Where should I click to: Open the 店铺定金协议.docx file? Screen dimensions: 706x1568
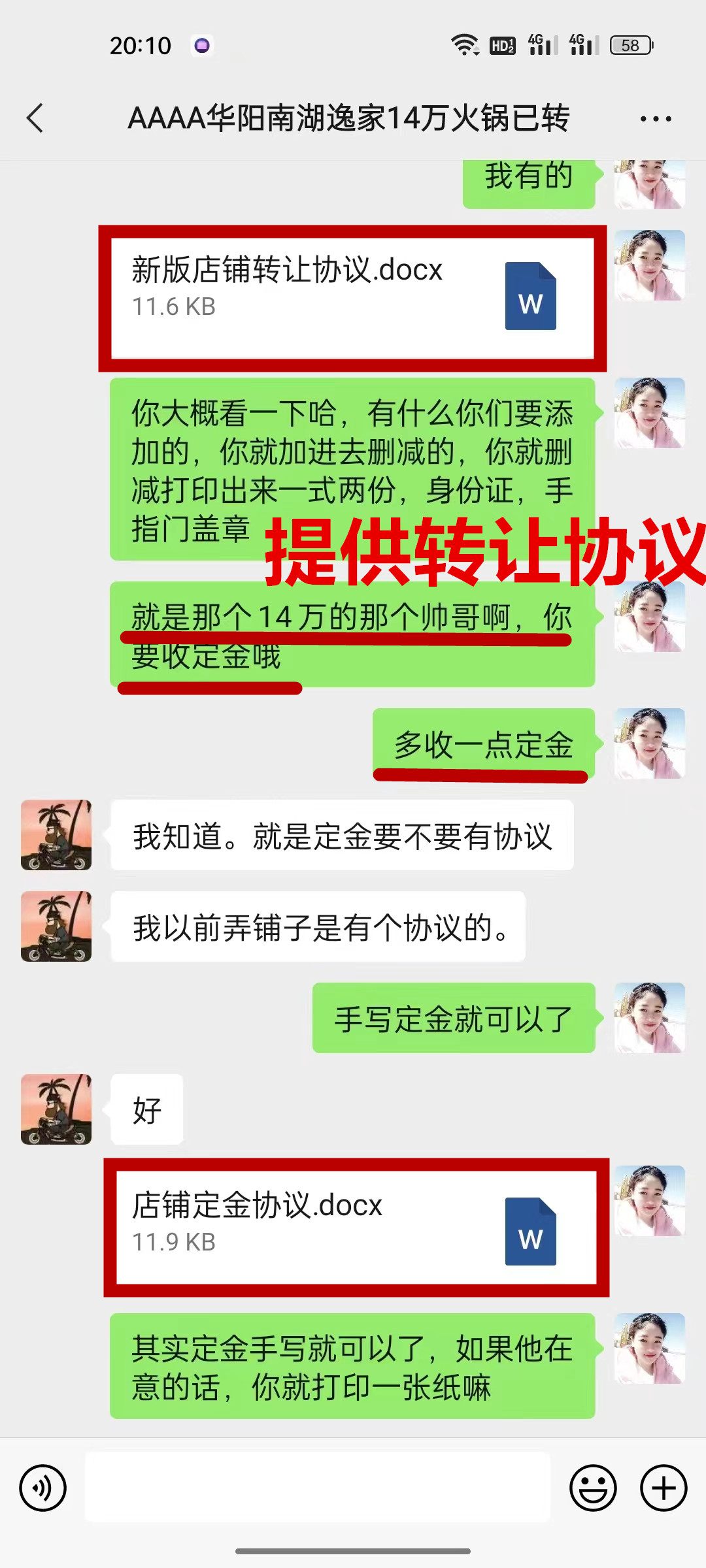click(356, 1227)
